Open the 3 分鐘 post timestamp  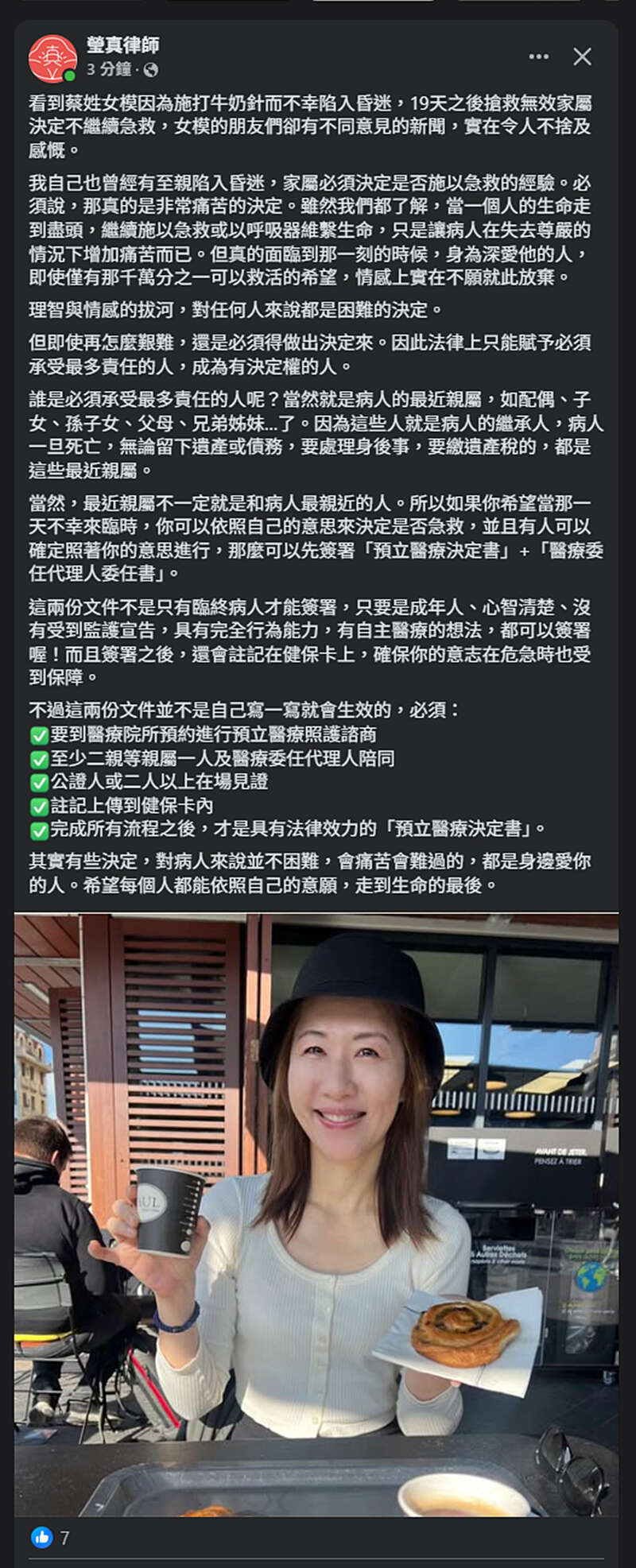tap(109, 70)
